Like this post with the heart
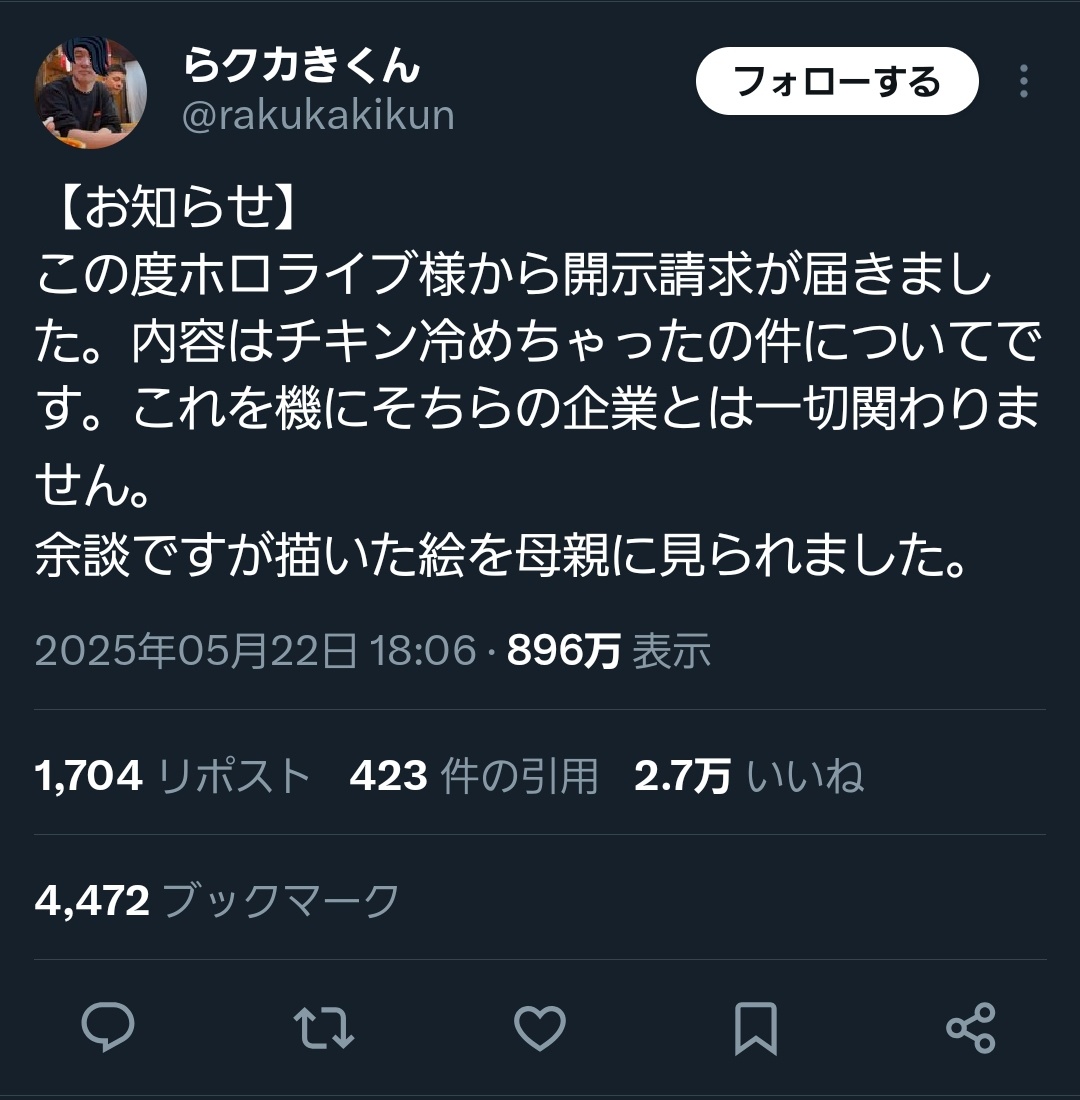The image size is (1080, 1100). [539, 1027]
